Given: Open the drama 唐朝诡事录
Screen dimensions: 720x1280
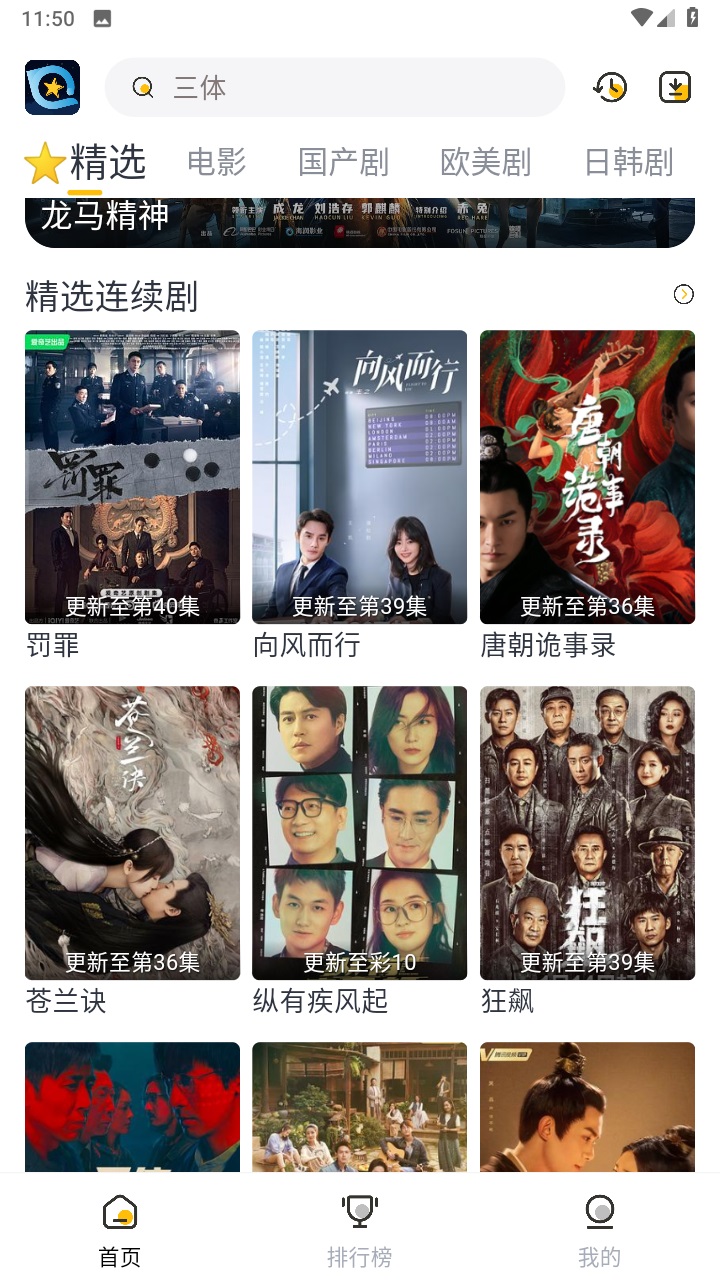Looking at the screenshot, I should tap(587, 477).
